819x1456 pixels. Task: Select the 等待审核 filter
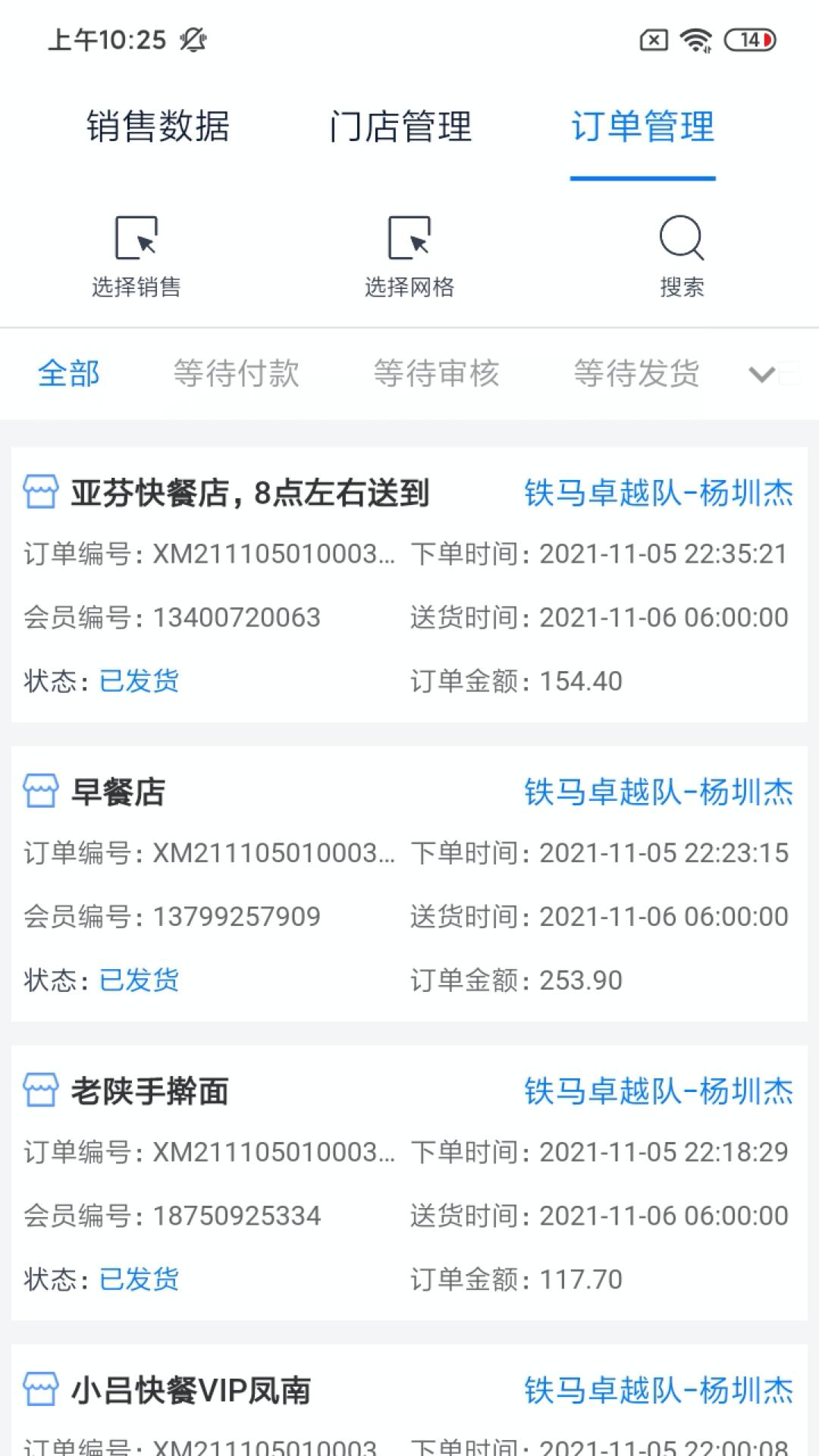437,373
